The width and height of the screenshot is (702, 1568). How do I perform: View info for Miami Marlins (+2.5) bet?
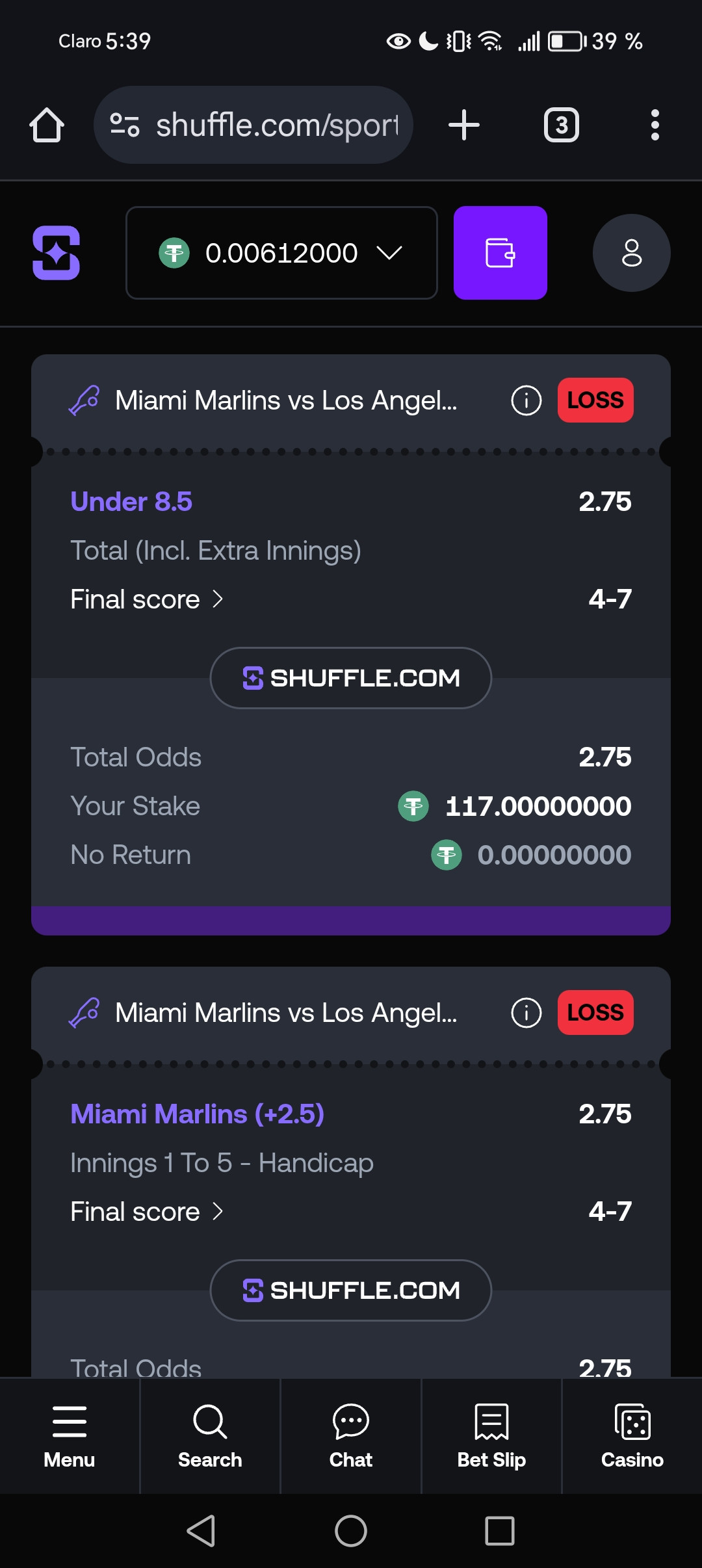pyautogui.click(x=526, y=1013)
